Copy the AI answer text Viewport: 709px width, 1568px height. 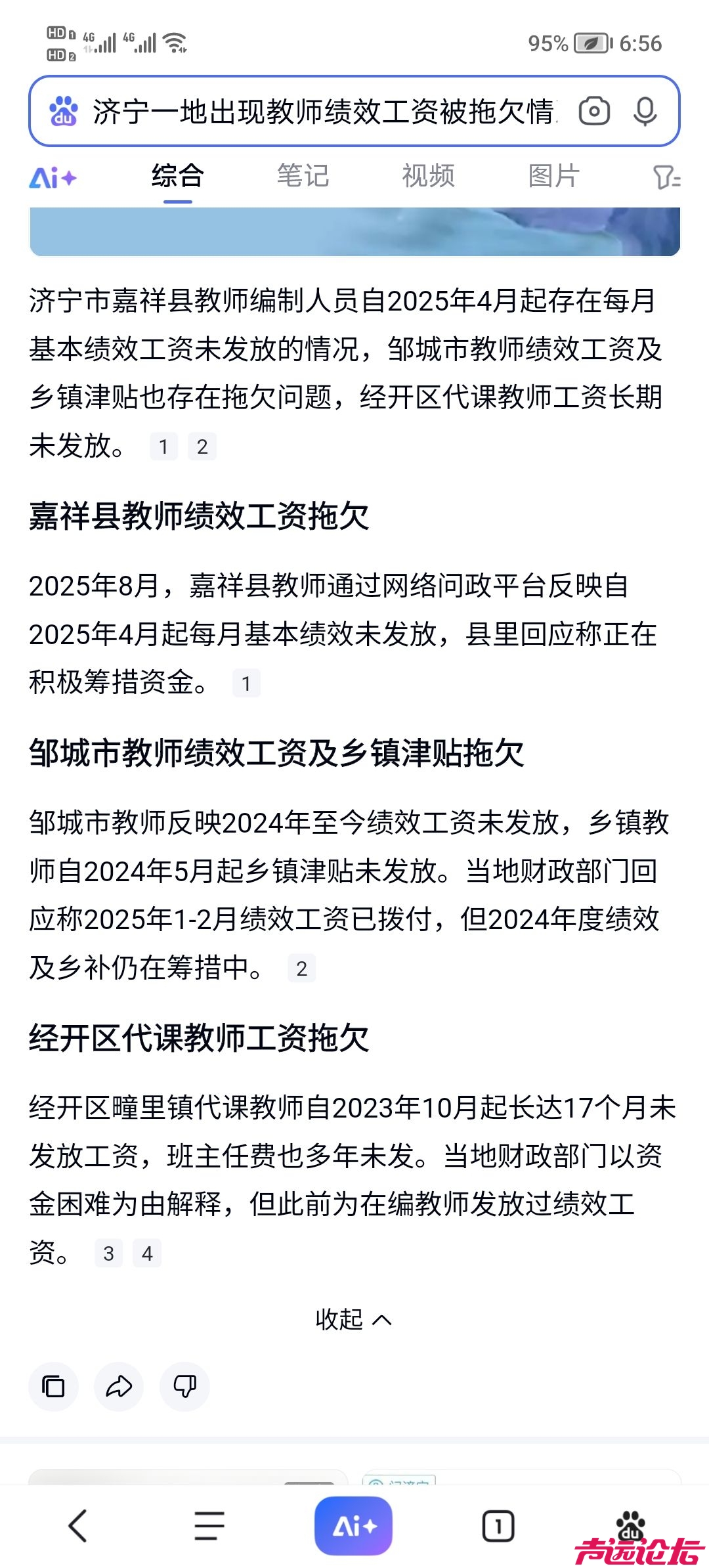tap(53, 1387)
